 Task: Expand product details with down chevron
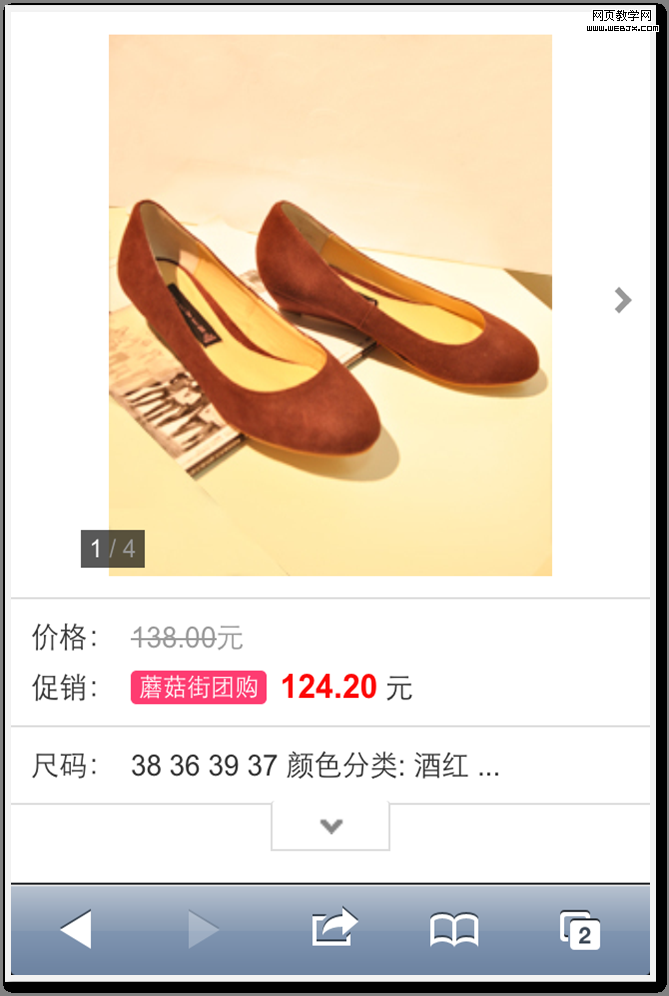tap(331, 826)
